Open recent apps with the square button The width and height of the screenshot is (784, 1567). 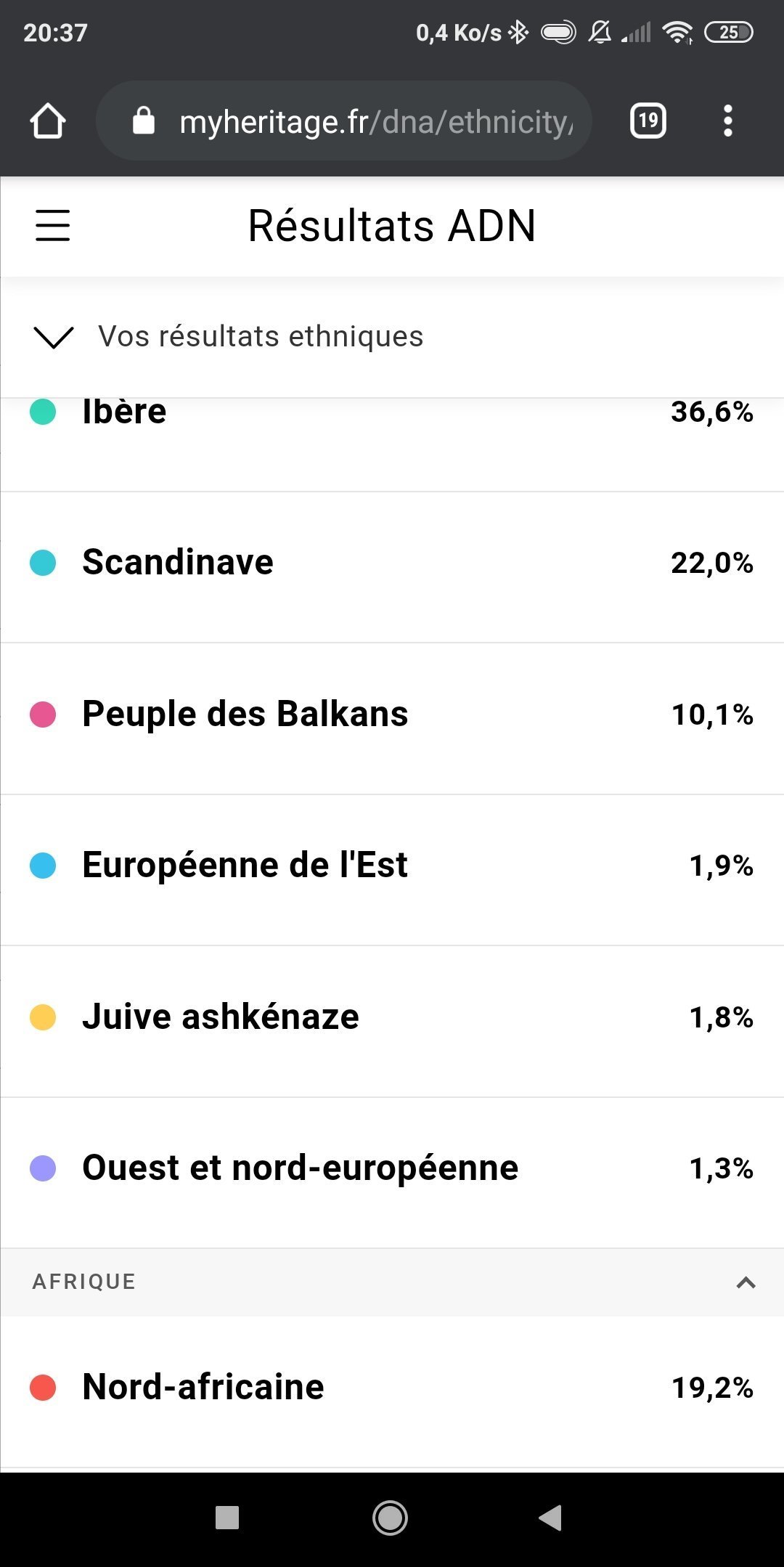click(x=227, y=1518)
